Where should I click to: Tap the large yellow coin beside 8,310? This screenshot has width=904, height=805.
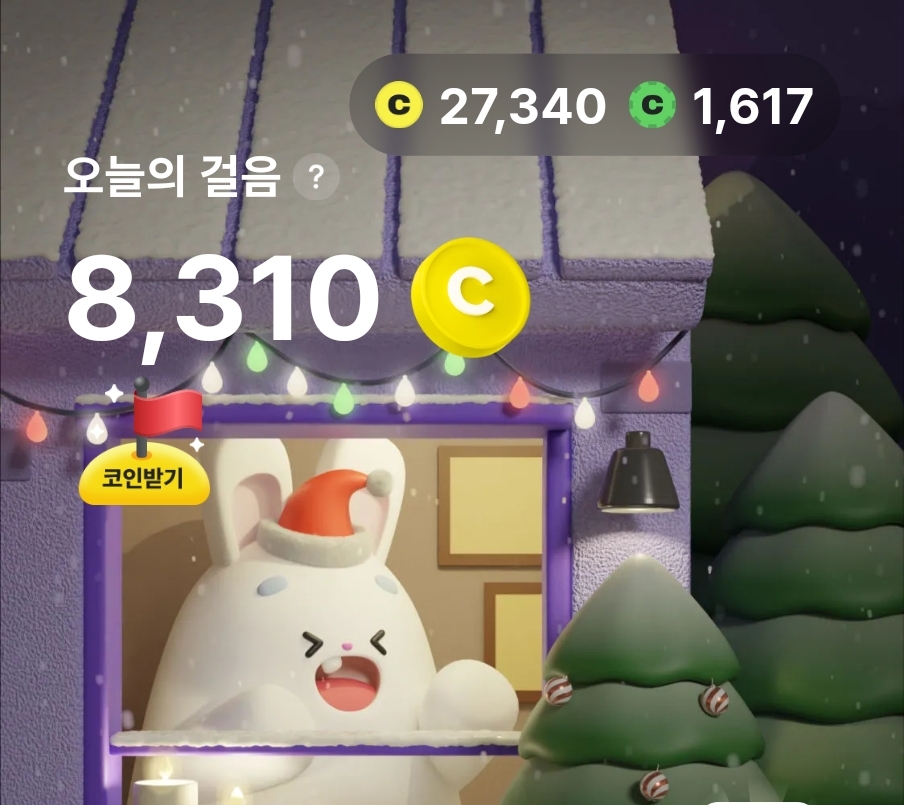470,296
